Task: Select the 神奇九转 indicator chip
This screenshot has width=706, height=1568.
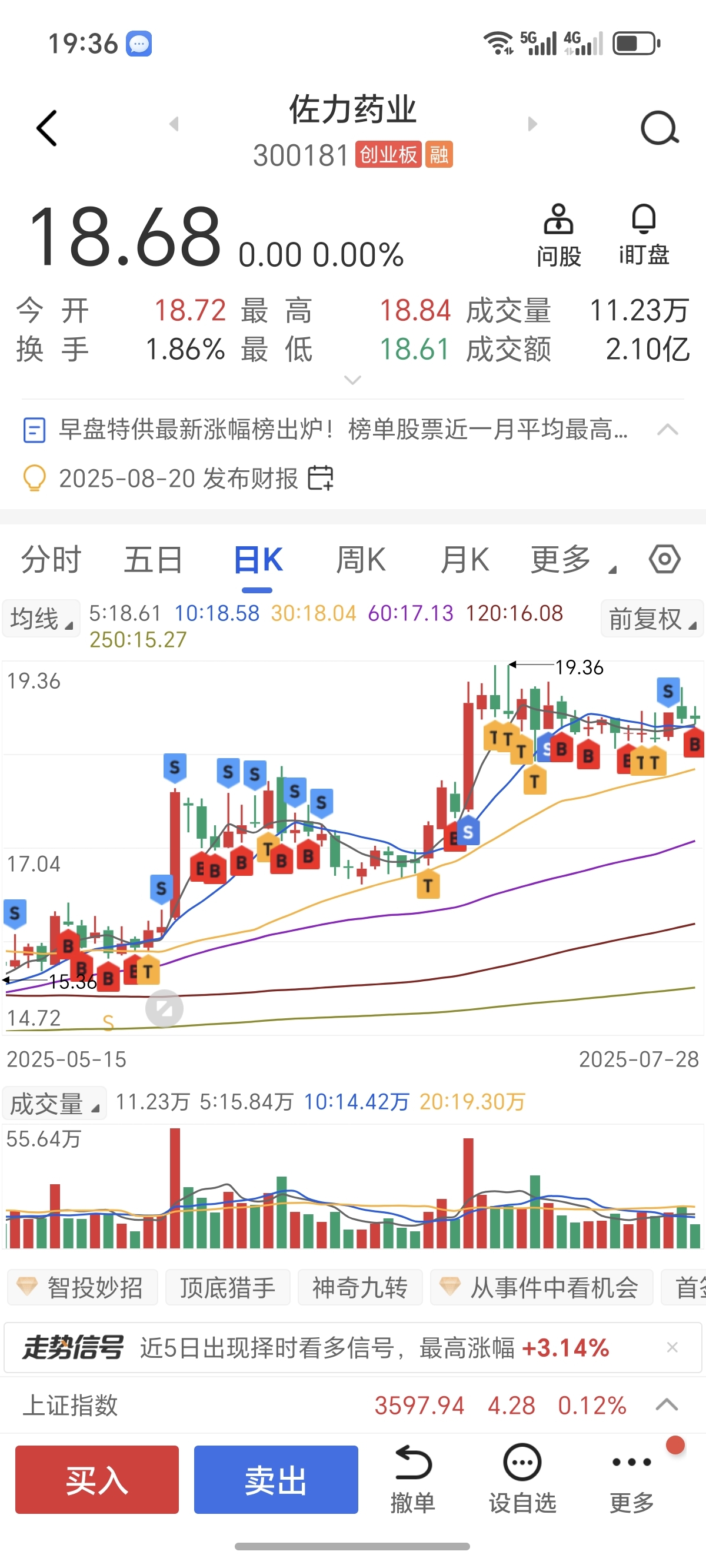Action: pos(359,1287)
